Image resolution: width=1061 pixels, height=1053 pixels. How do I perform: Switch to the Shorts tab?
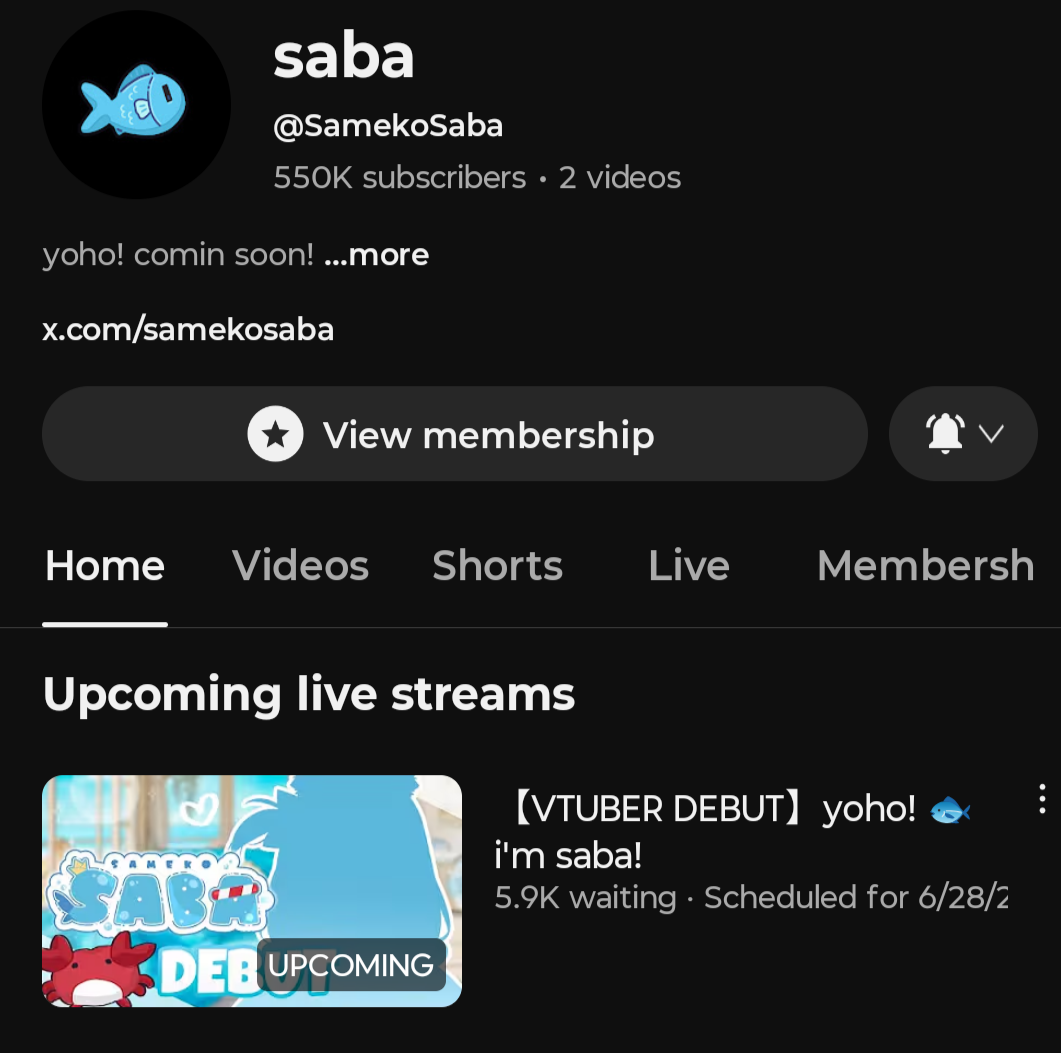(497, 566)
